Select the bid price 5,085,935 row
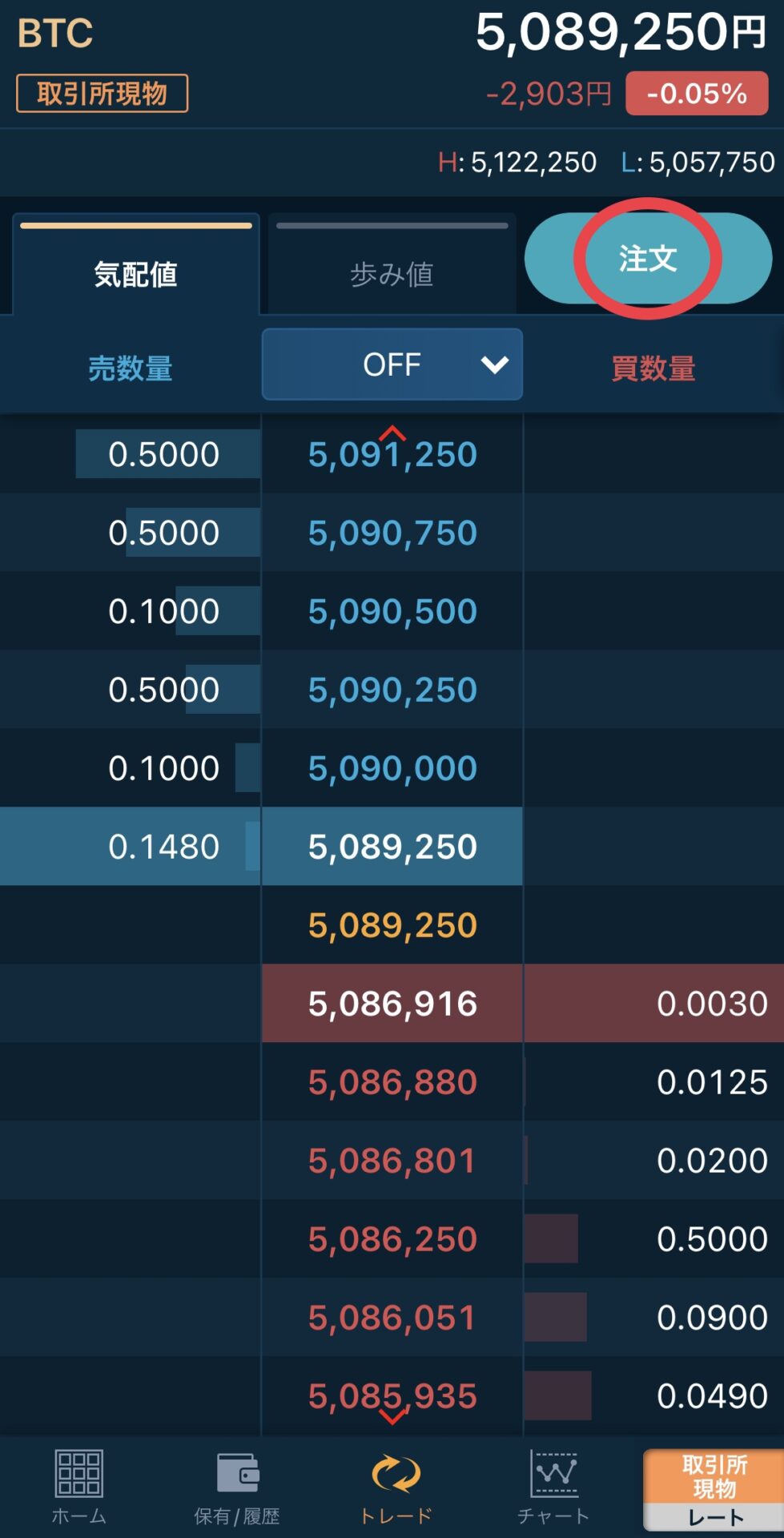This screenshot has width=784, height=1538. pos(392,1396)
